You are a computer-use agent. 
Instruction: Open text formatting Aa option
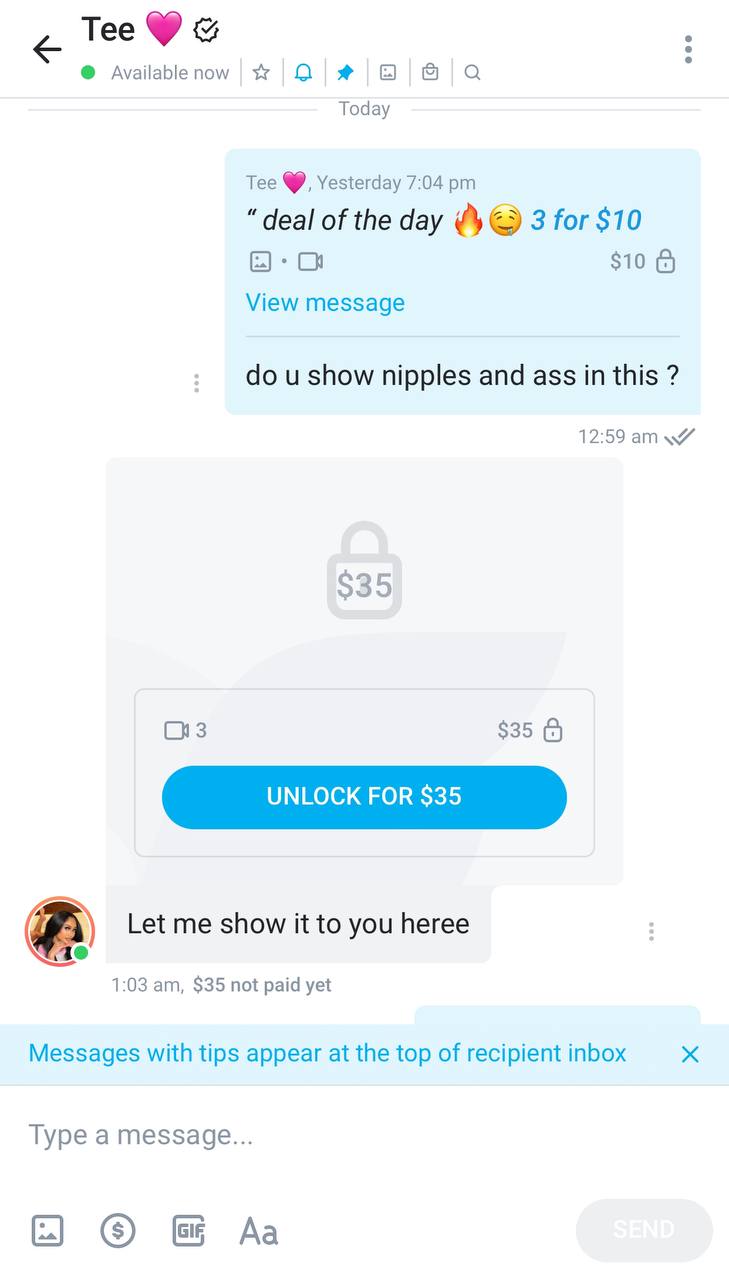click(259, 1230)
